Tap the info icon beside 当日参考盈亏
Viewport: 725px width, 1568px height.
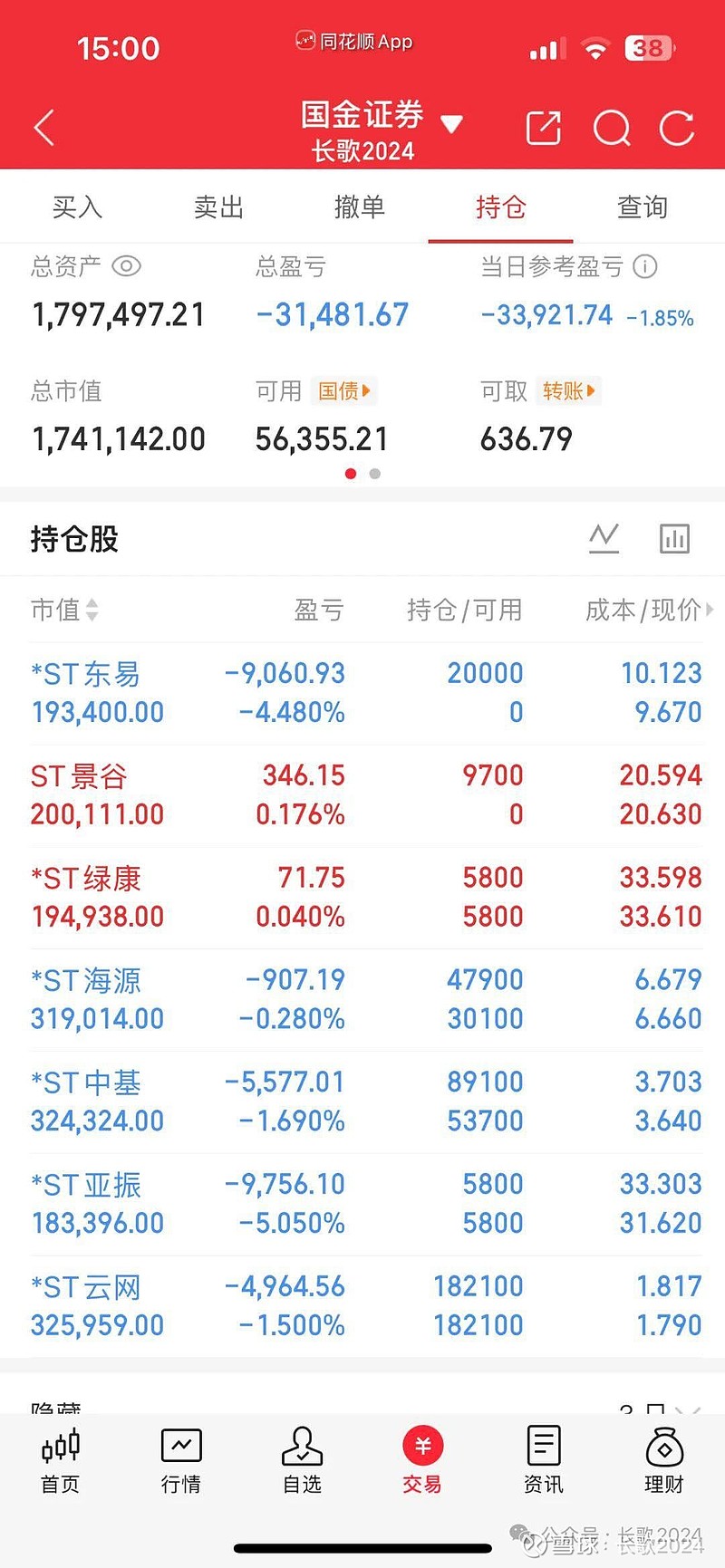tap(643, 265)
